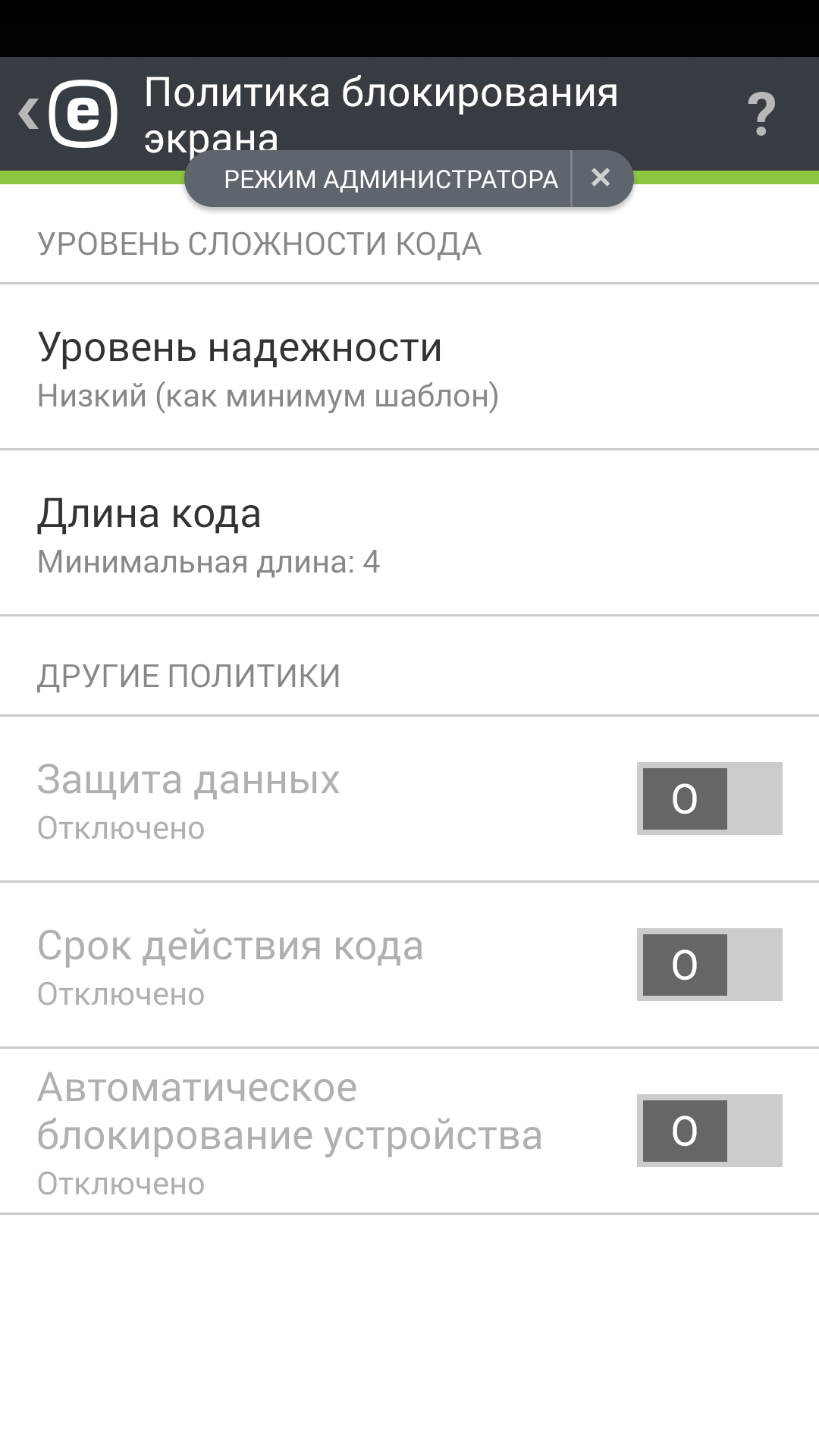Open Длина кода setting
819x1456 pixels.
pyautogui.click(x=409, y=533)
